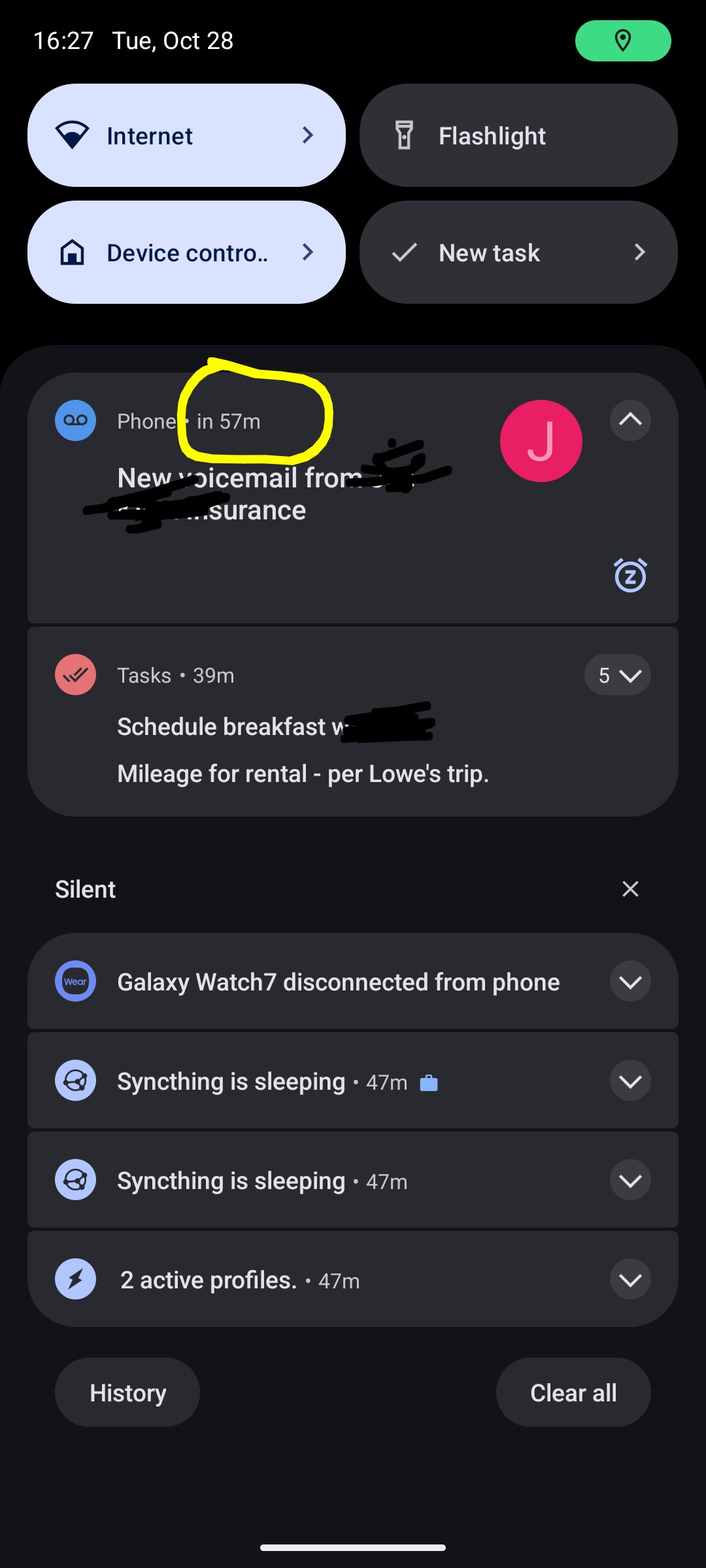The width and height of the screenshot is (706, 1568).
Task: Open the Internet quick settings tile
Action: (186, 135)
